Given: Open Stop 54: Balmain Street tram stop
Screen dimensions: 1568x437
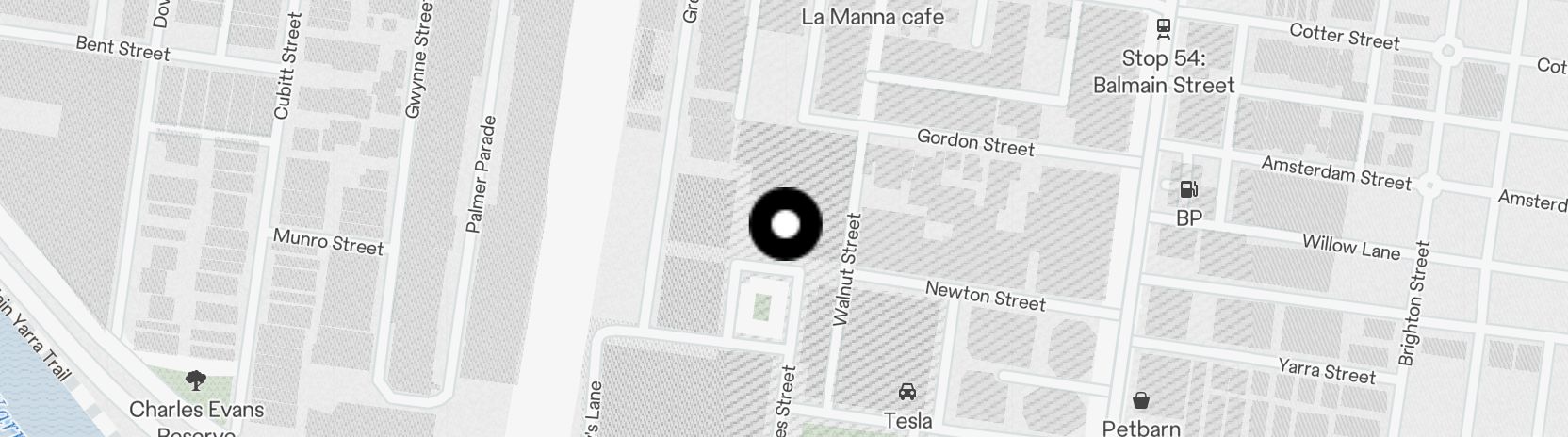Looking at the screenshot, I should pyautogui.click(x=1164, y=28).
